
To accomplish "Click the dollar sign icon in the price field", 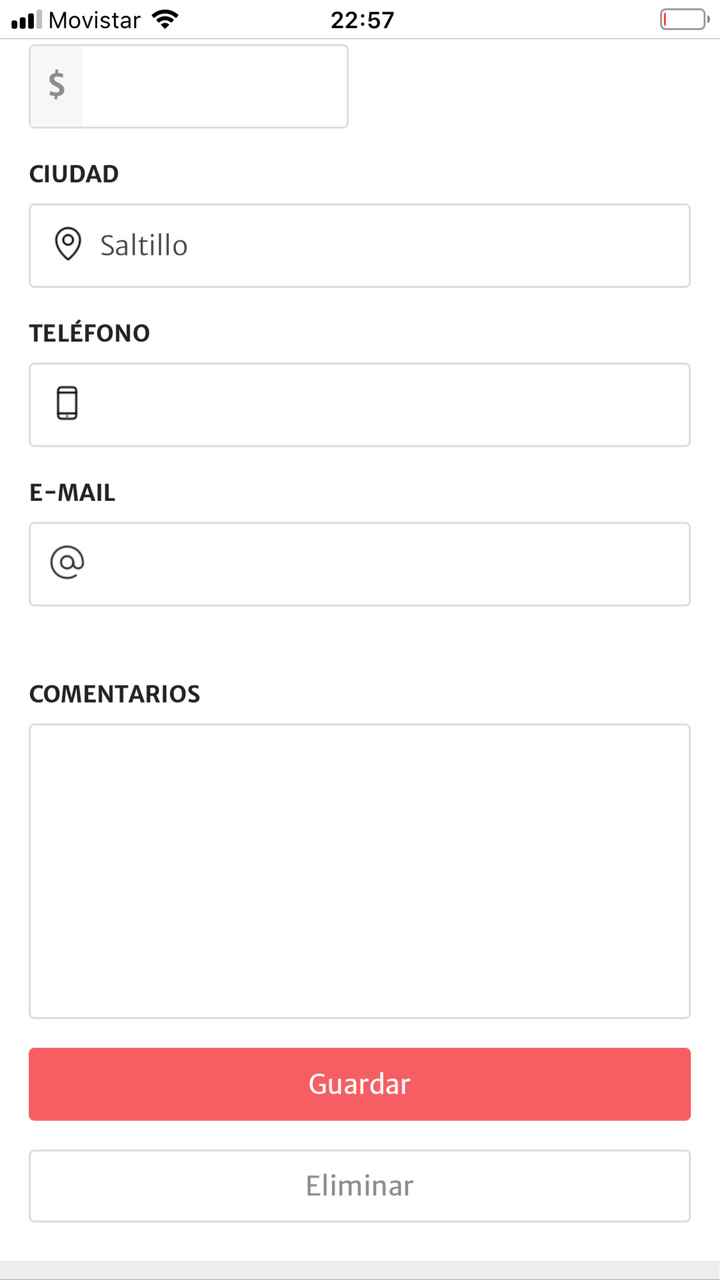I will point(56,85).
